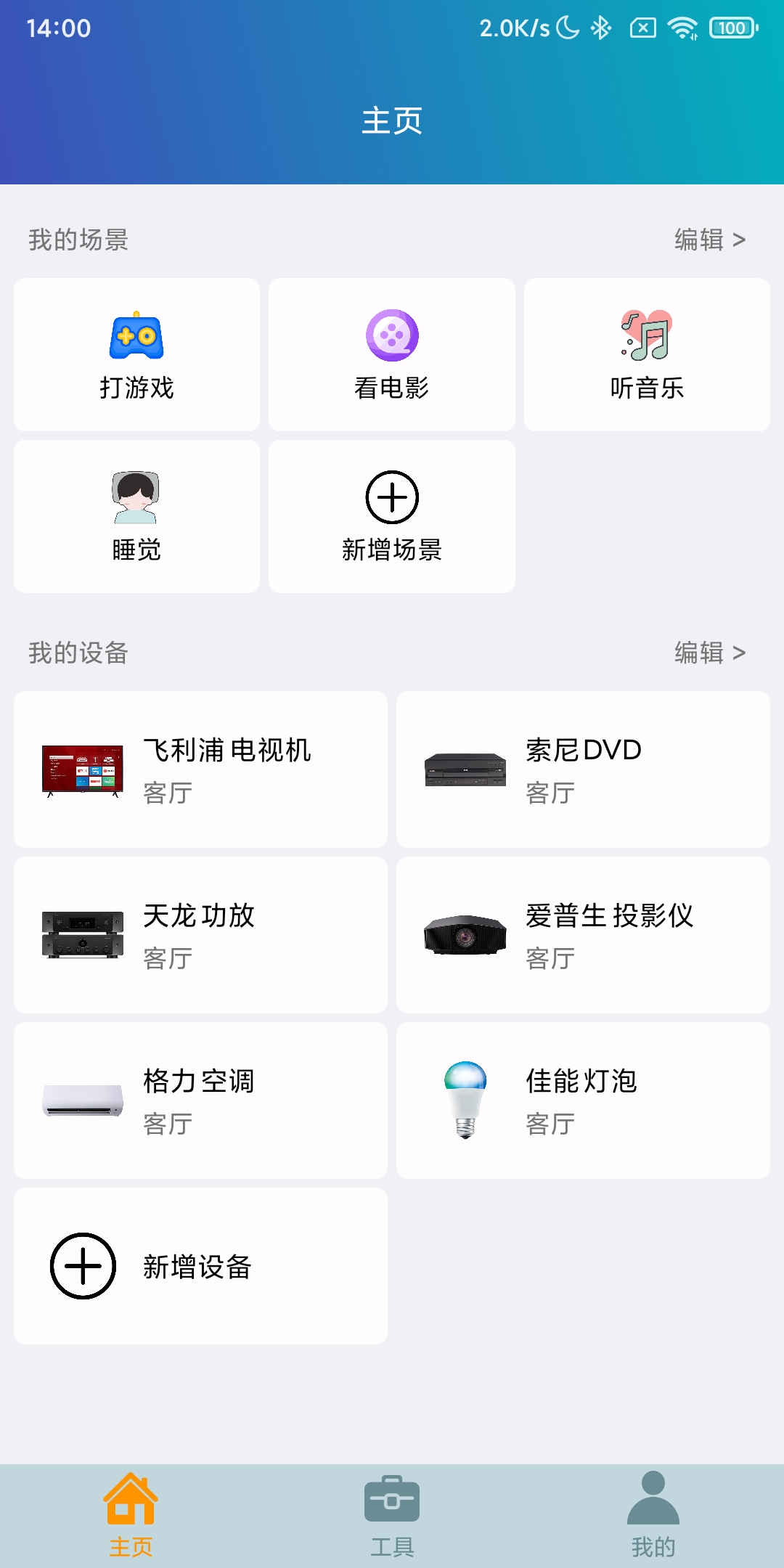The width and height of the screenshot is (784, 1568).
Task: Turn on the 格力 空调 air conditioner
Action: pos(200,1101)
